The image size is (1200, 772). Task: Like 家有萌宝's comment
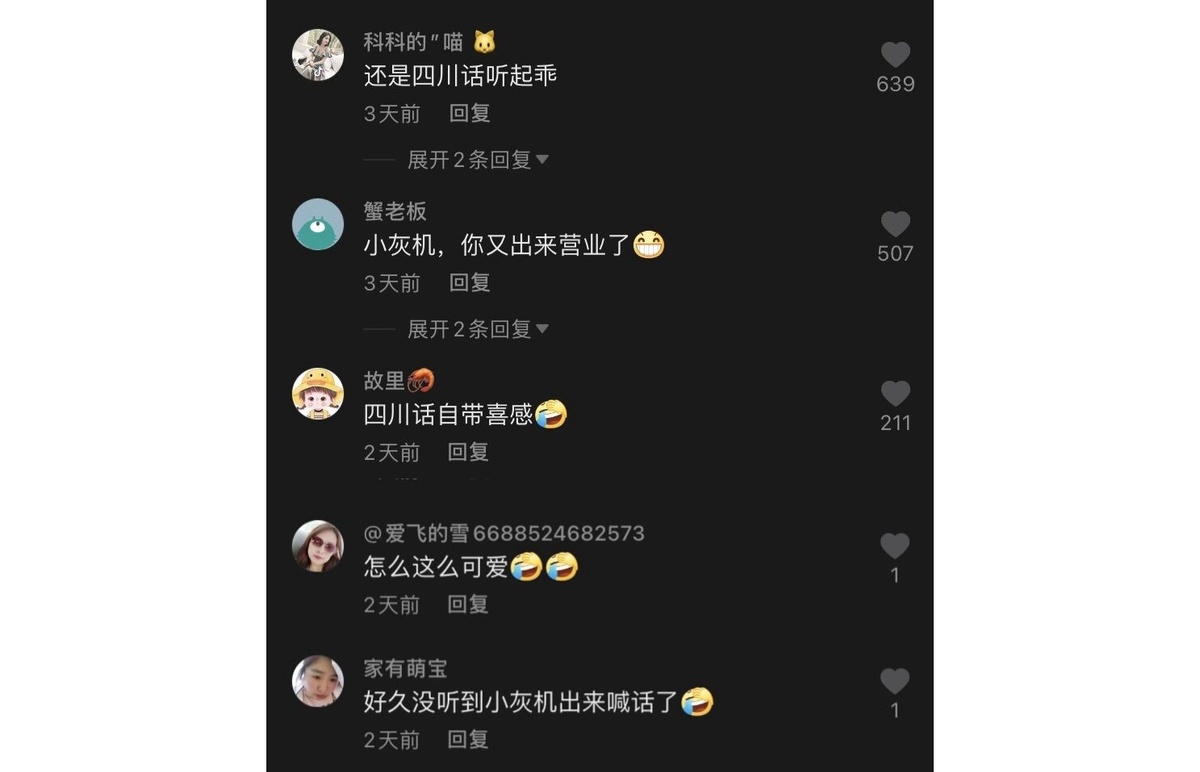[895, 682]
